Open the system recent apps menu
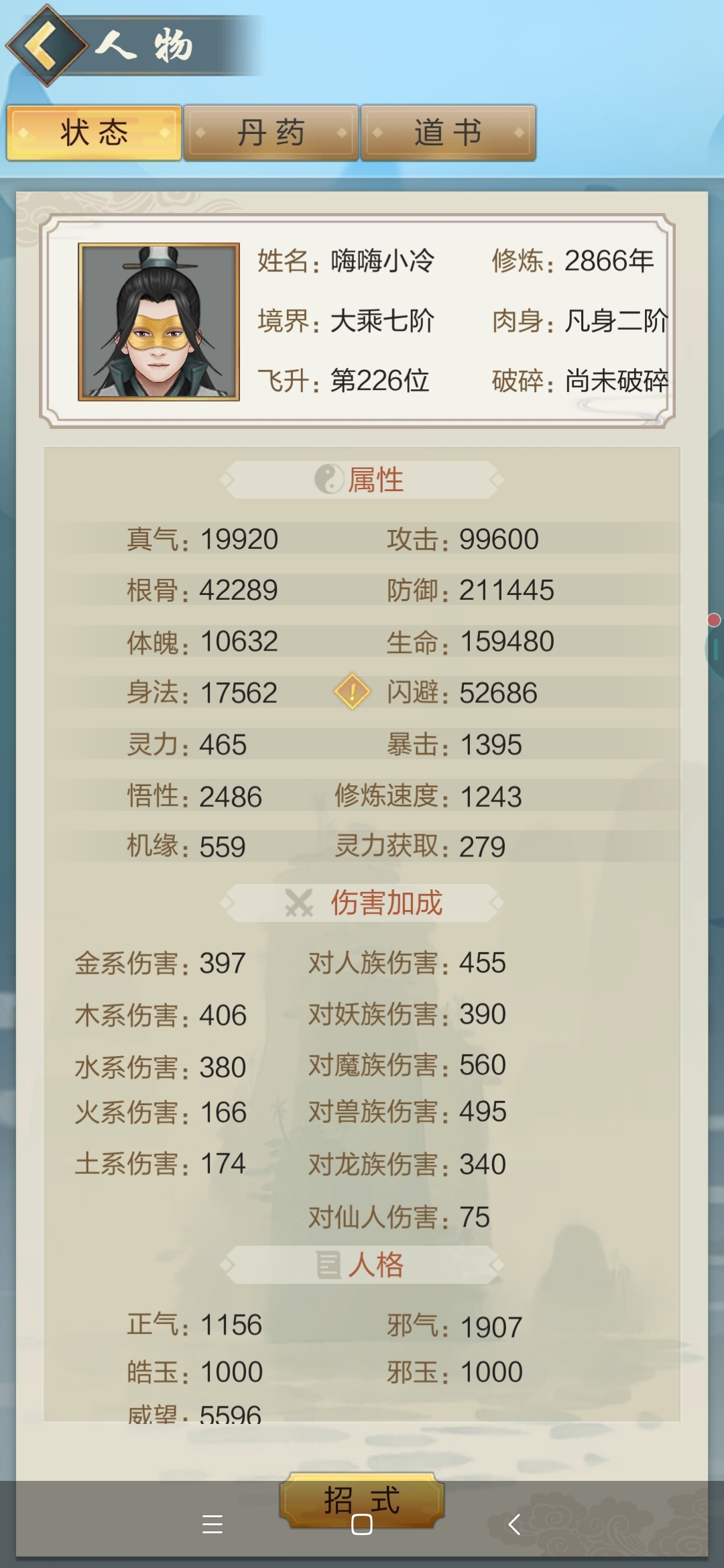Viewport: 724px width, 1568px height. [x=213, y=1524]
